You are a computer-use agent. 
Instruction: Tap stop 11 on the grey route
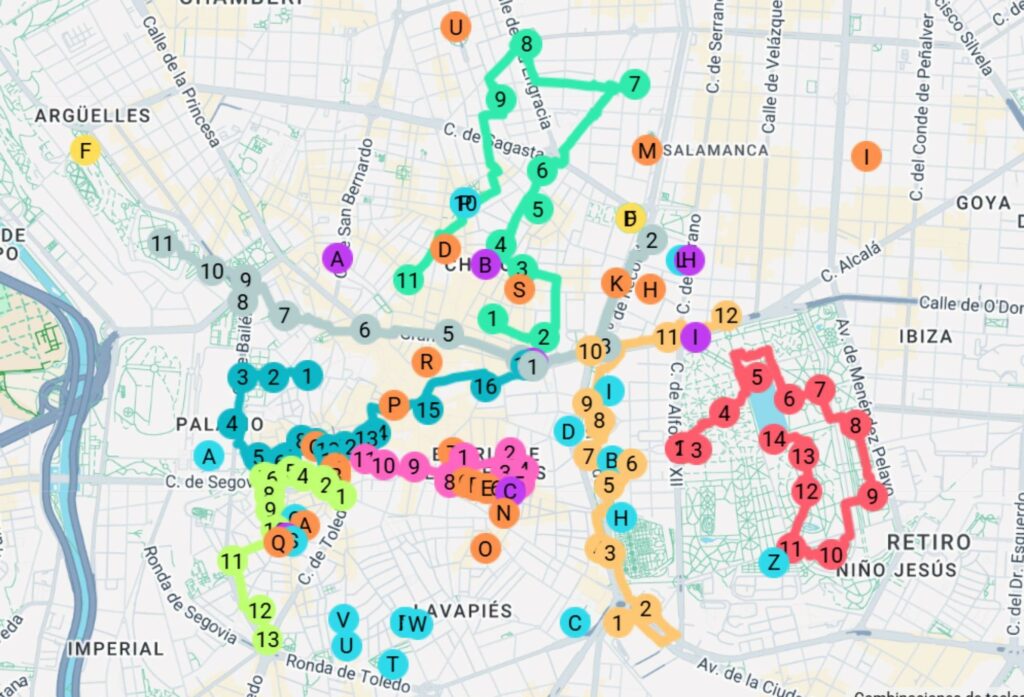(162, 243)
